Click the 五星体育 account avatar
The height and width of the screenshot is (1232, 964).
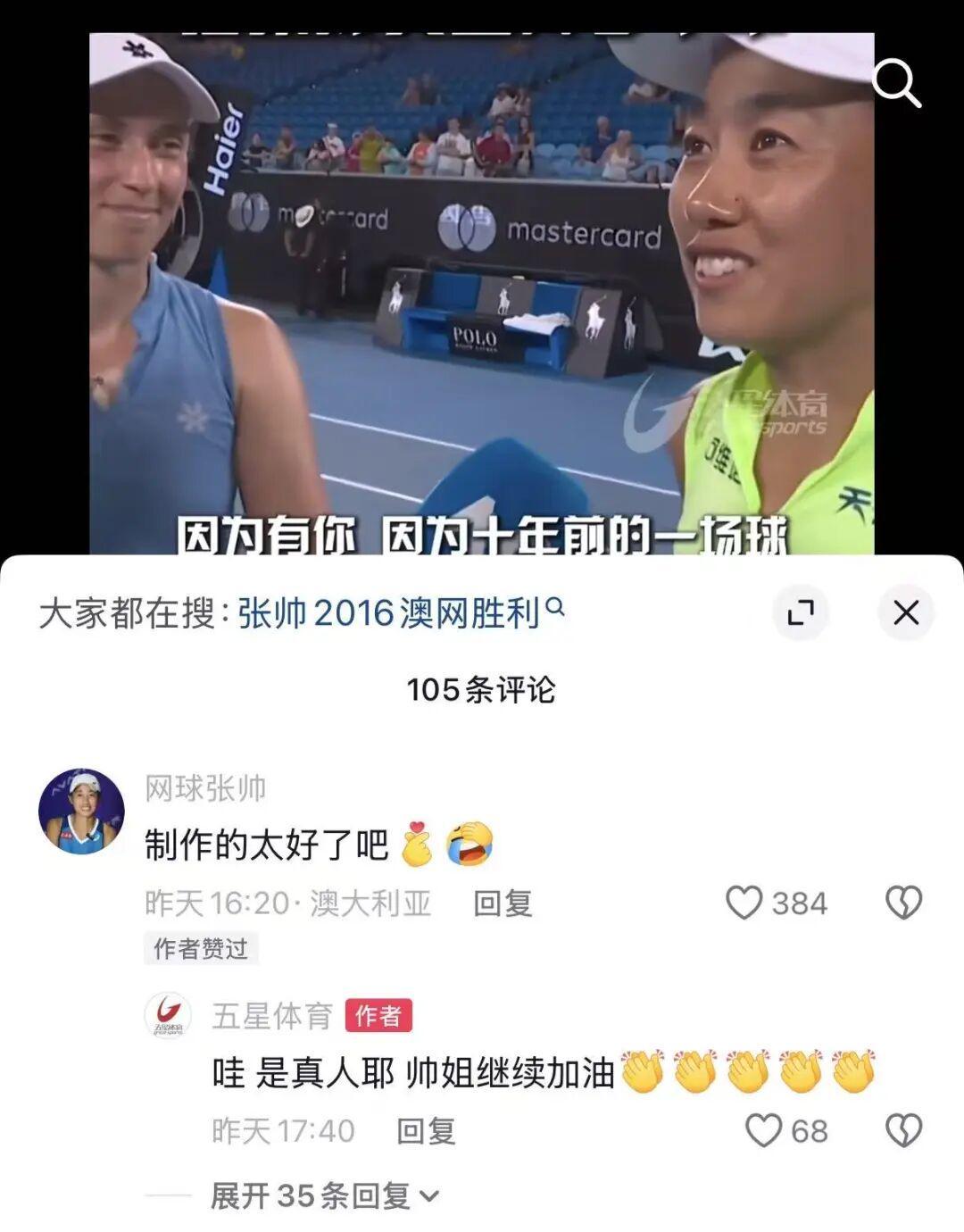[x=170, y=1013]
